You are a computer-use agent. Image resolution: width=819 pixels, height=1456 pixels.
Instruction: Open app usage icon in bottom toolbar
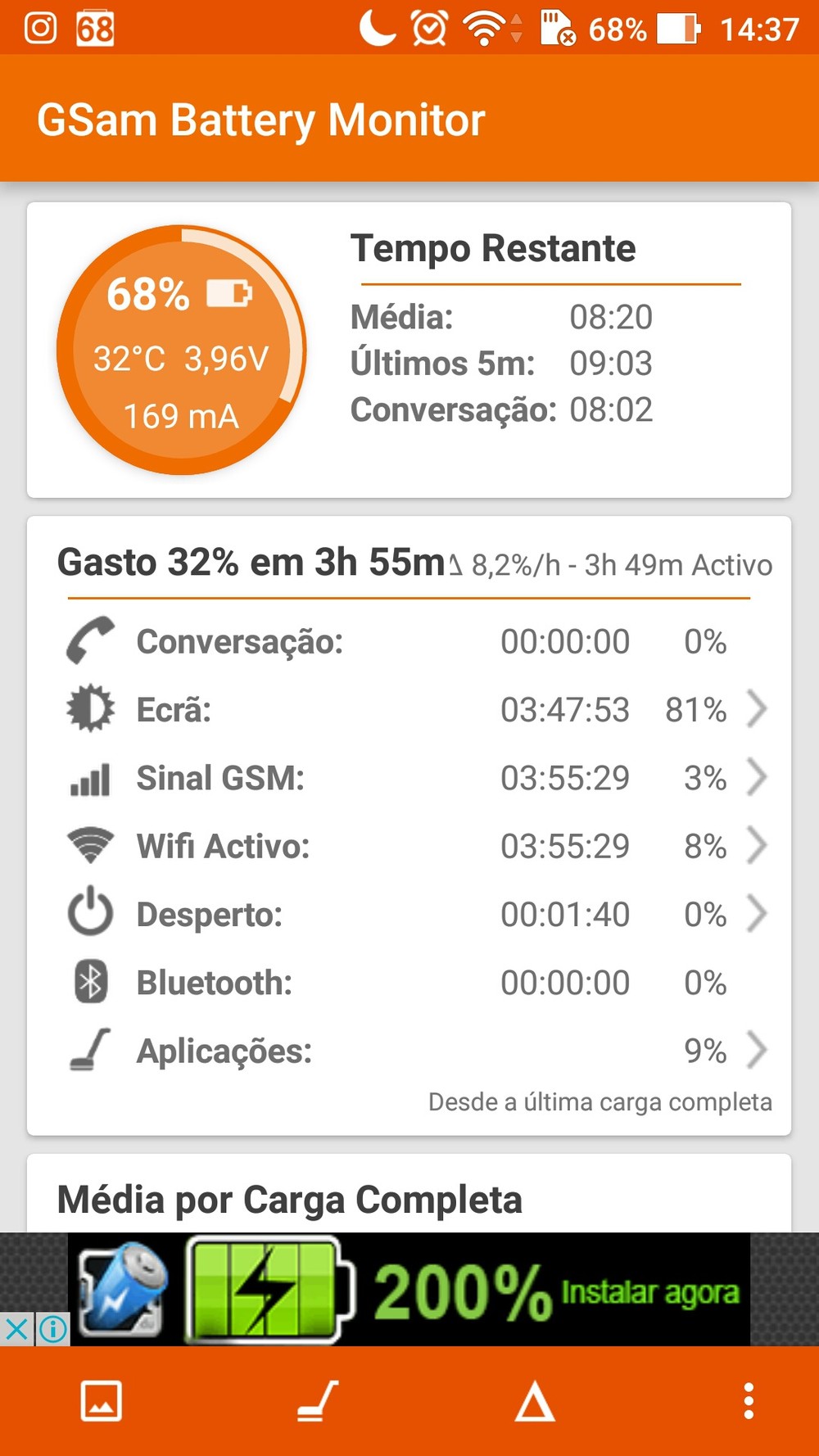[318, 1401]
